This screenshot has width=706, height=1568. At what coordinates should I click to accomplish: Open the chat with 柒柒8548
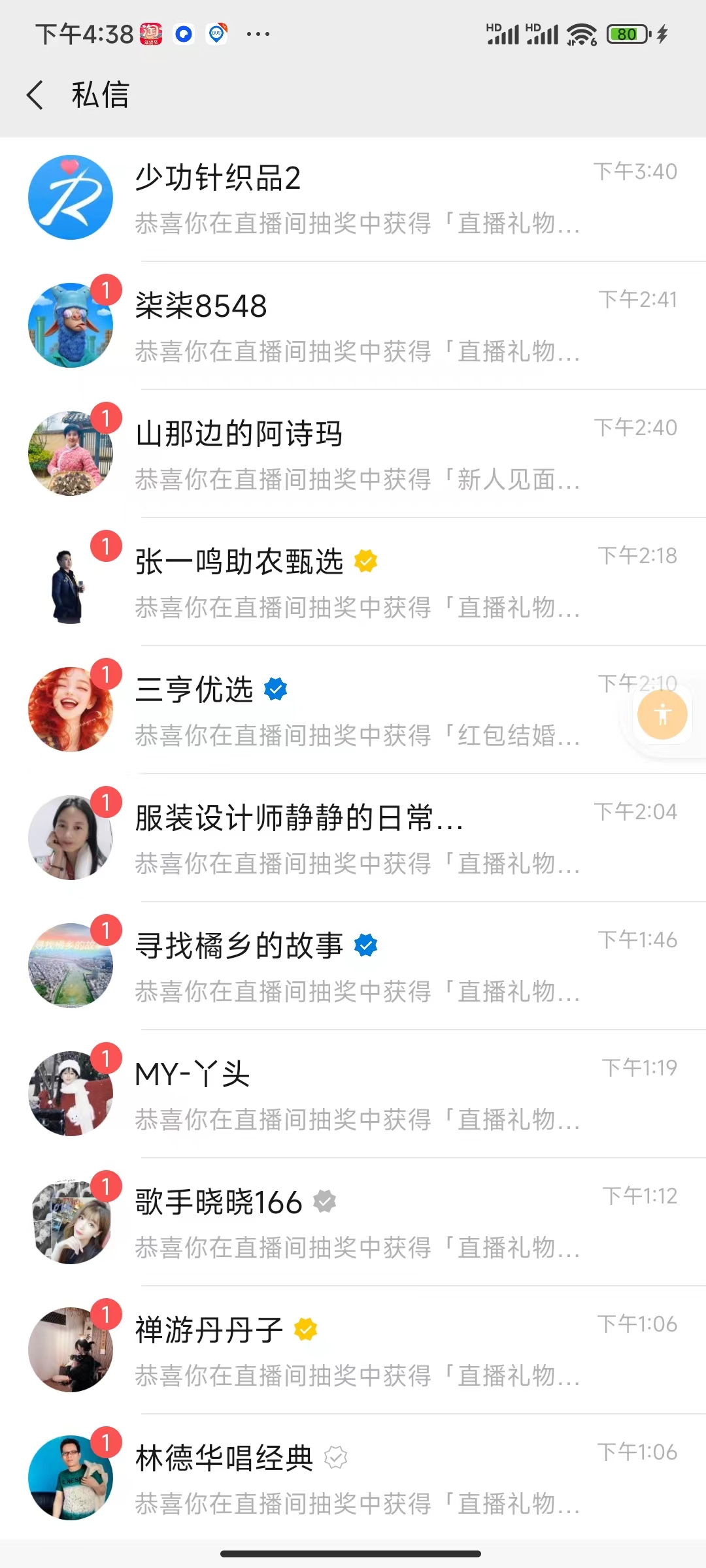tap(353, 327)
